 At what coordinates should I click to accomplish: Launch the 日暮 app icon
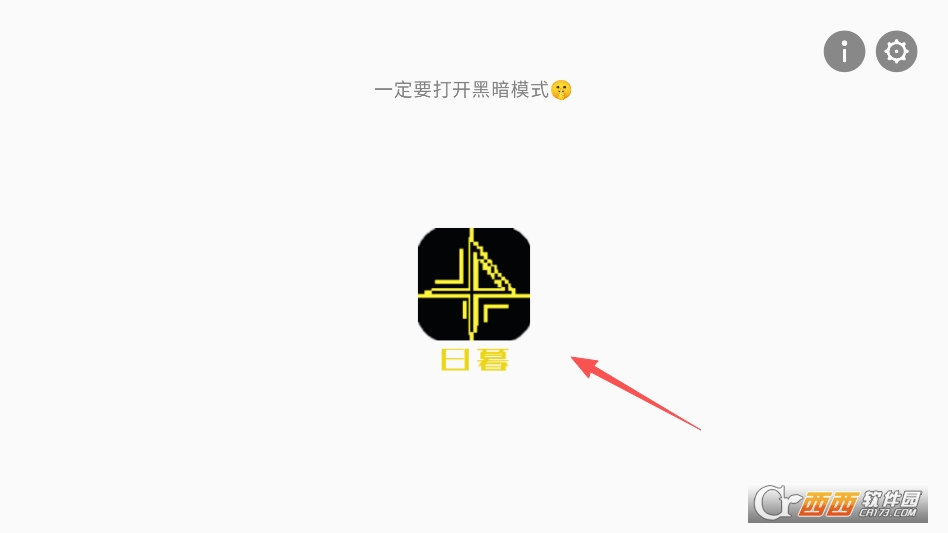coord(473,284)
